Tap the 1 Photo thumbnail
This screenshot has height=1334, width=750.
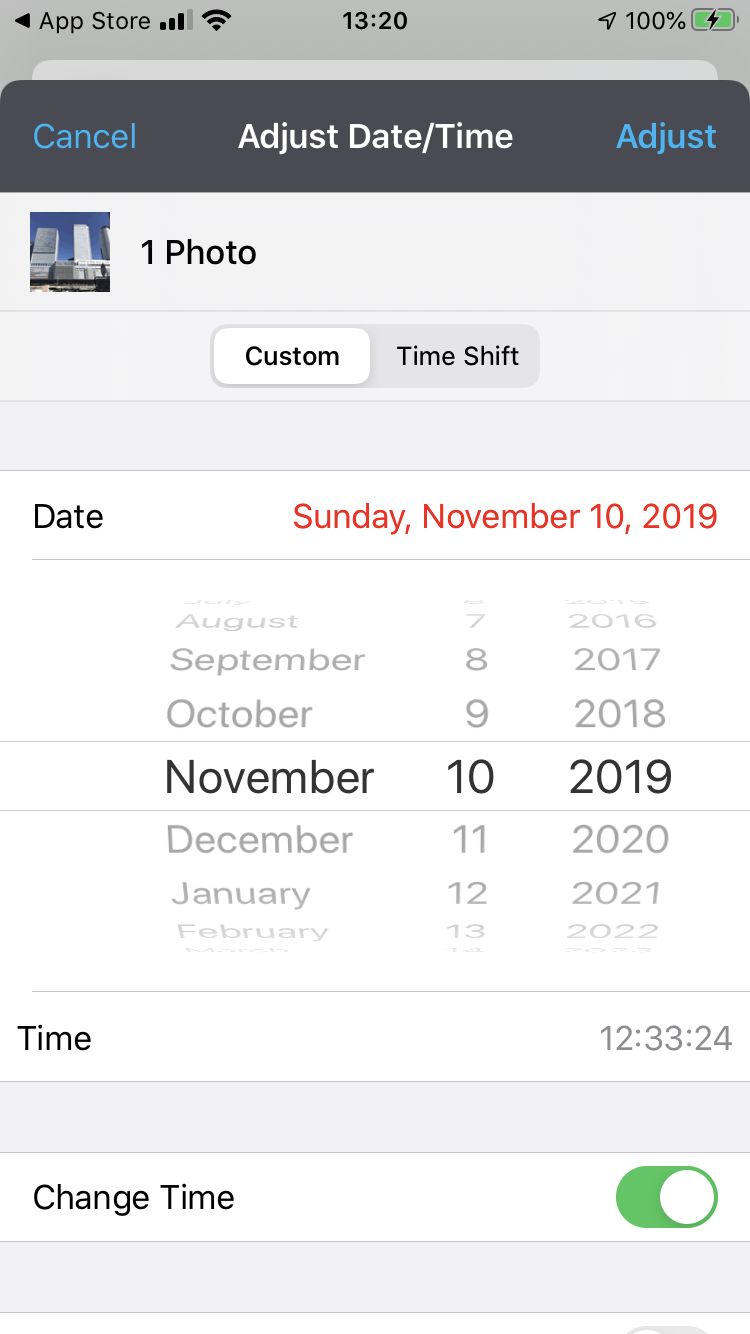click(70, 252)
